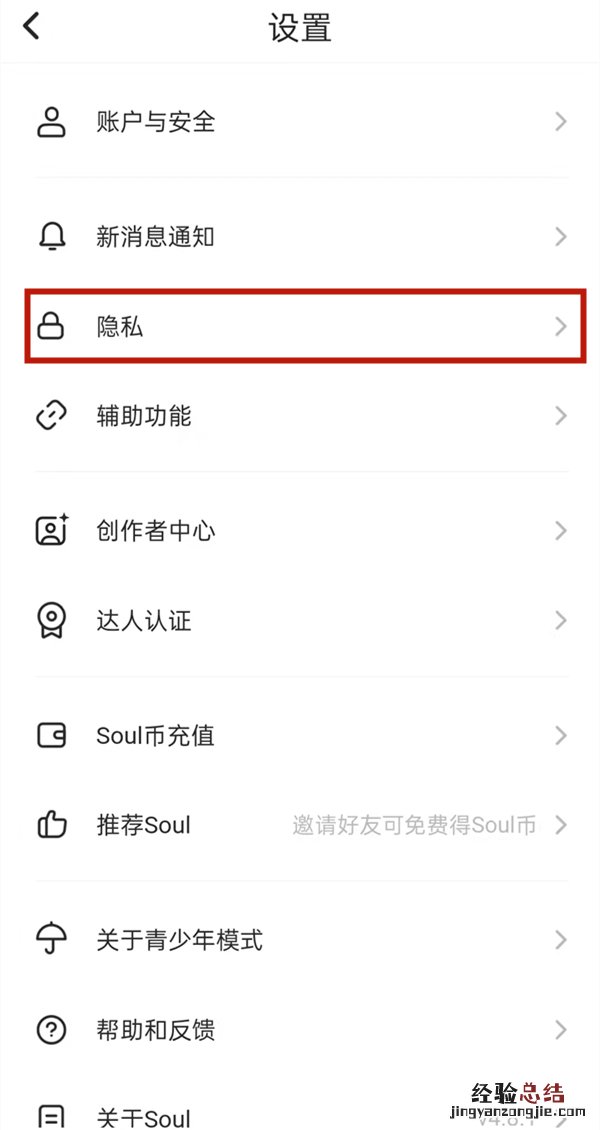This screenshot has width=600, height=1130.
Task: Select the 隐私 row
Action: pos(300,326)
